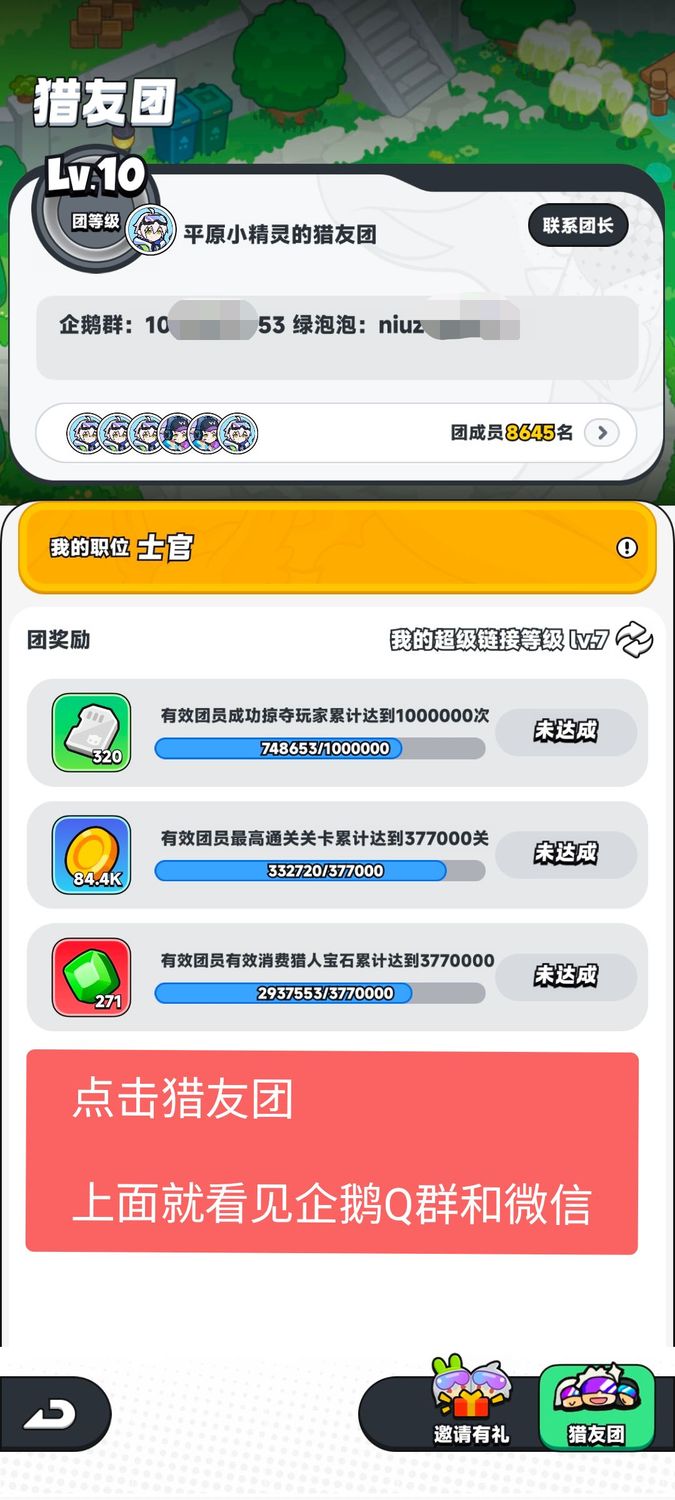The image size is (675, 1500).
Task: Tap the 联系团长 button
Action: (x=578, y=226)
